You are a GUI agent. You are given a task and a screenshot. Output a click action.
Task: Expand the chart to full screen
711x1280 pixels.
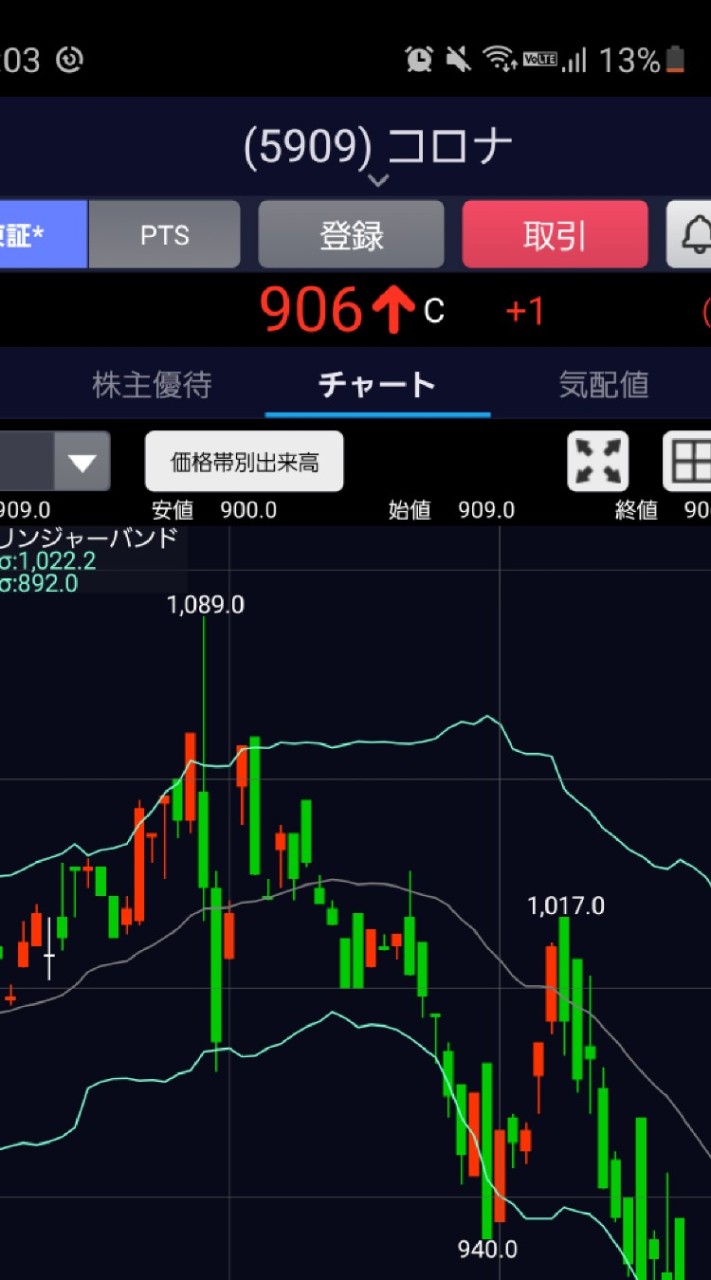click(598, 462)
